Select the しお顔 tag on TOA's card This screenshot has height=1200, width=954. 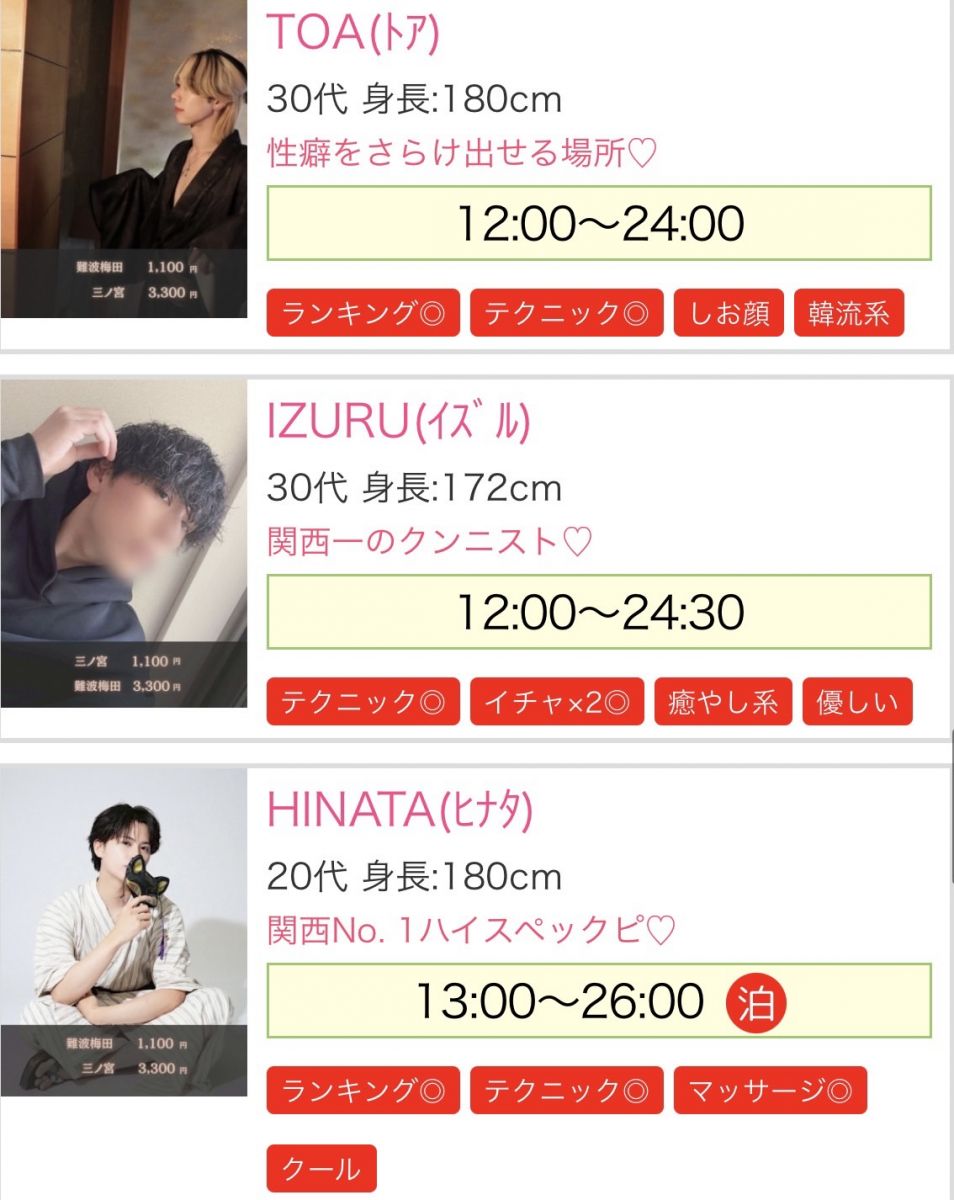point(729,314)
